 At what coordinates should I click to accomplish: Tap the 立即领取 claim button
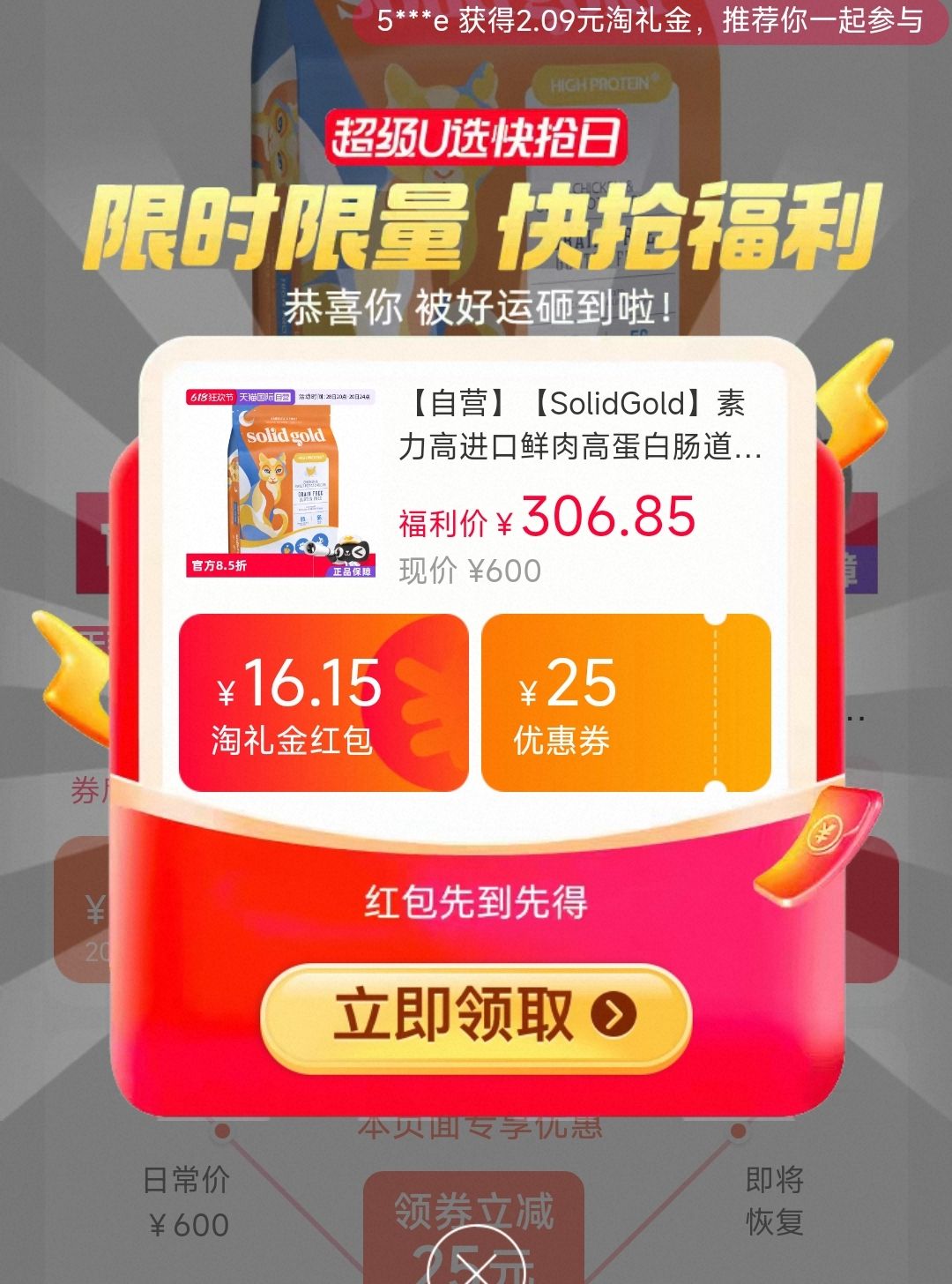coord(476,1017)
